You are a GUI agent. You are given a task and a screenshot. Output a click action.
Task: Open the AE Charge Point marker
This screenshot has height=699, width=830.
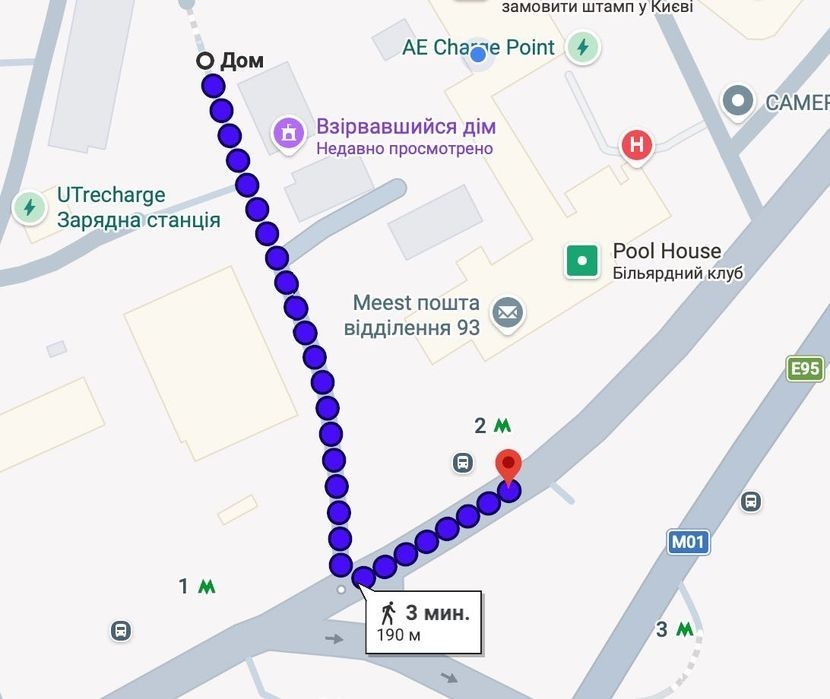coord(582,48)
